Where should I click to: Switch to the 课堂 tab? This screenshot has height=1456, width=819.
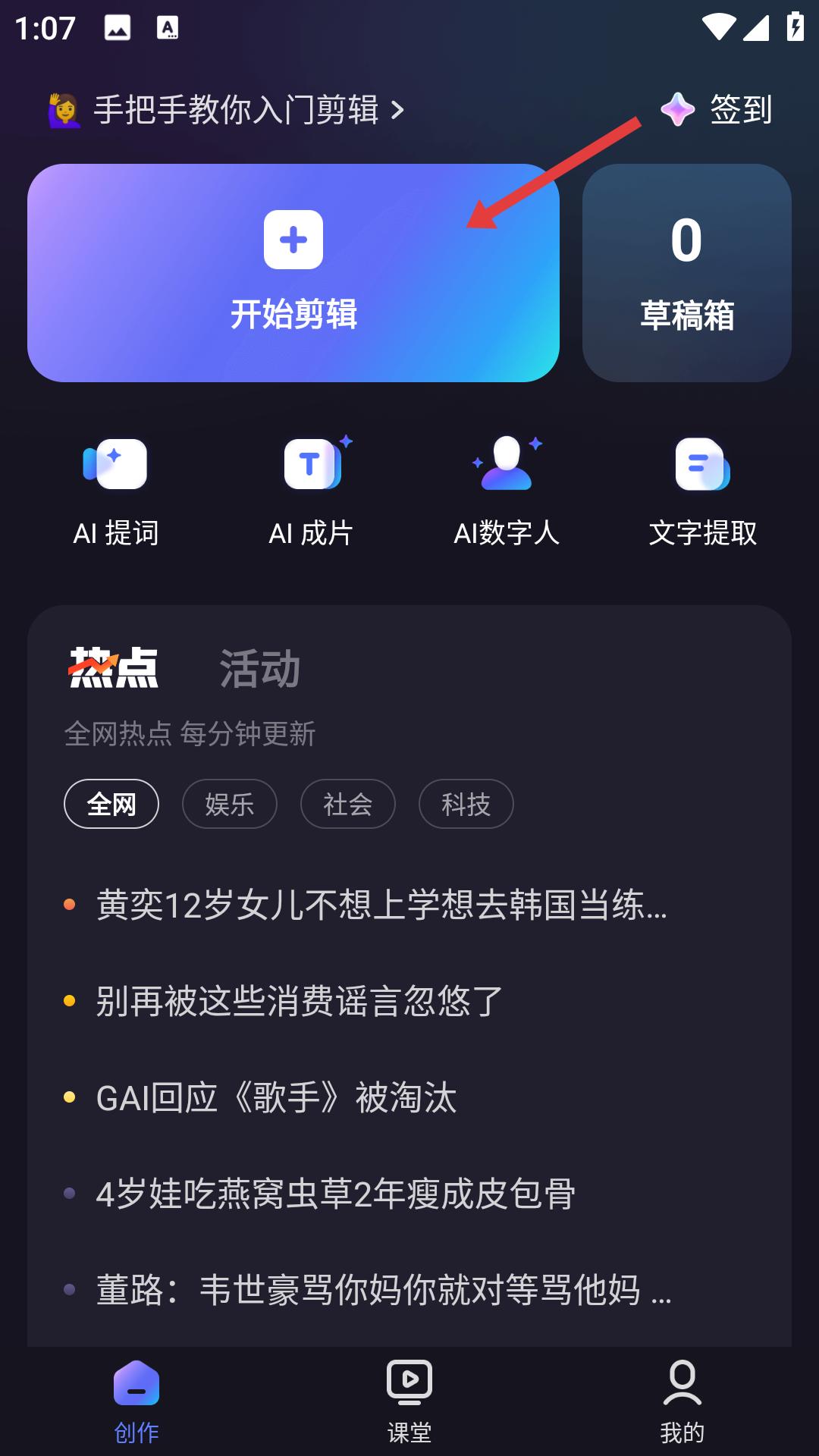409,1401
